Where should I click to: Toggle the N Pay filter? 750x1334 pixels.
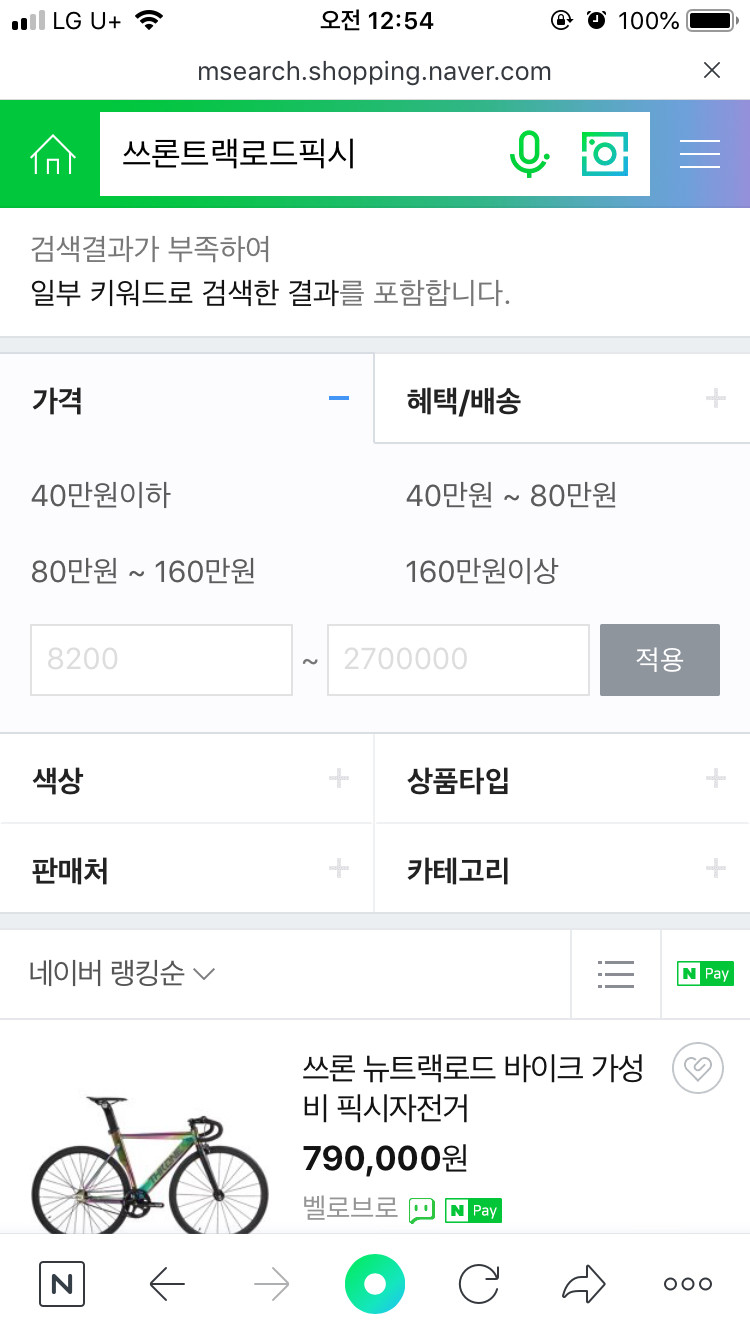pyautogui.click(x=705, y=973)
